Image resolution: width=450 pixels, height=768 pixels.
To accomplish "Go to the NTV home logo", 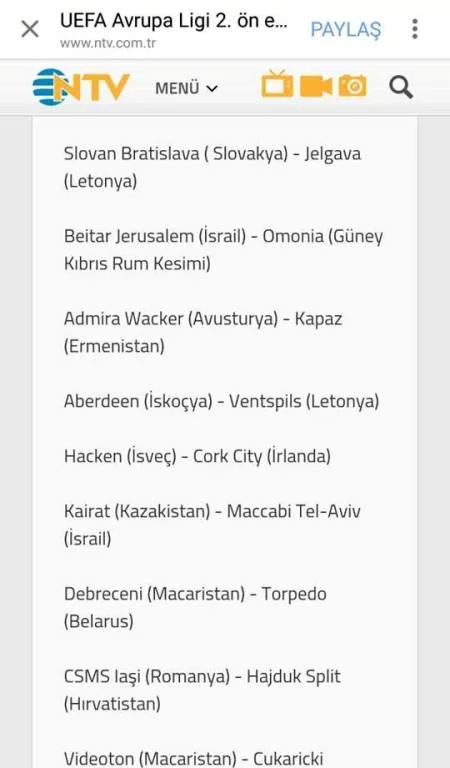I will 81,87.
